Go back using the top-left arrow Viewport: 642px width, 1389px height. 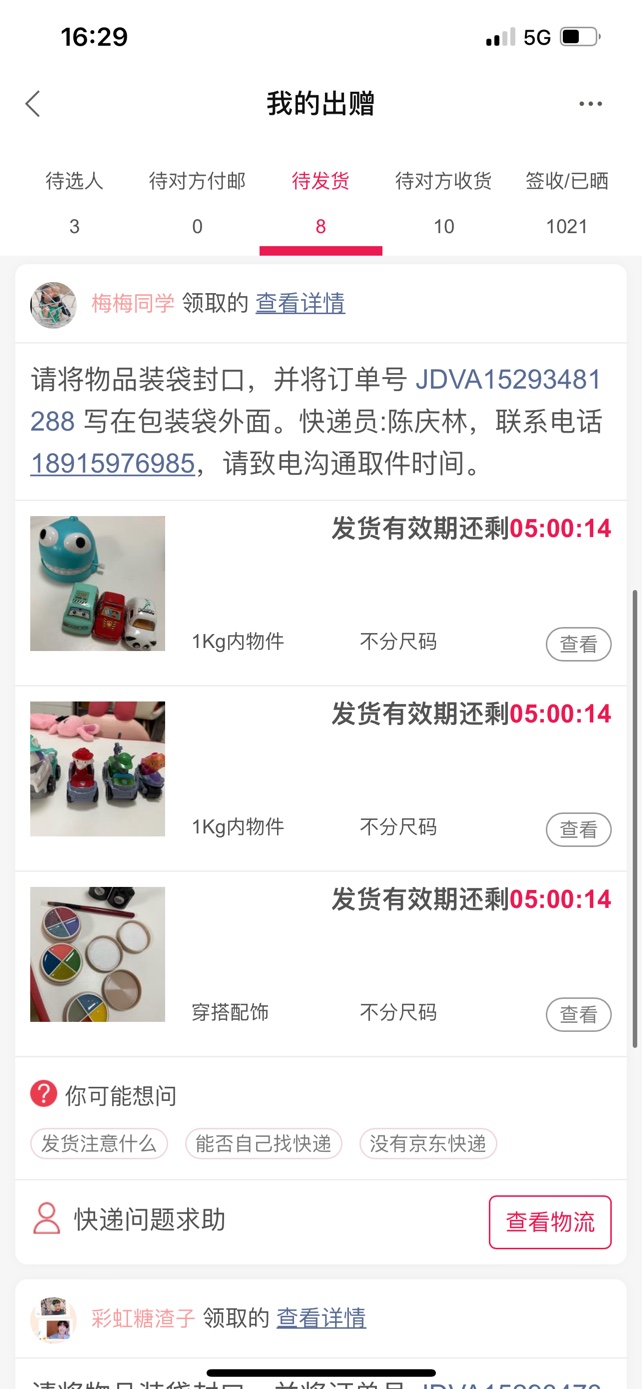(33, 104)
